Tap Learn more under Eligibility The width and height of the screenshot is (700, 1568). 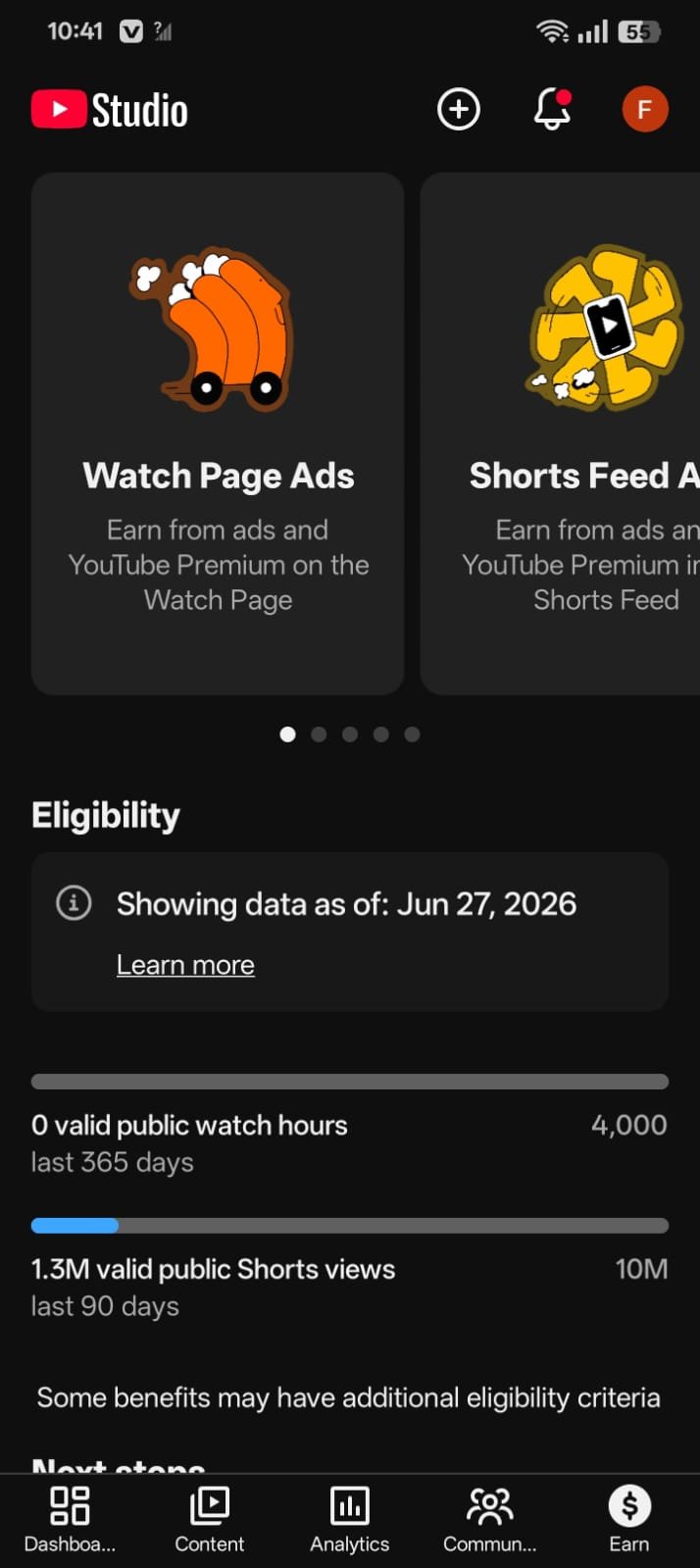click(x=185, y=965)
